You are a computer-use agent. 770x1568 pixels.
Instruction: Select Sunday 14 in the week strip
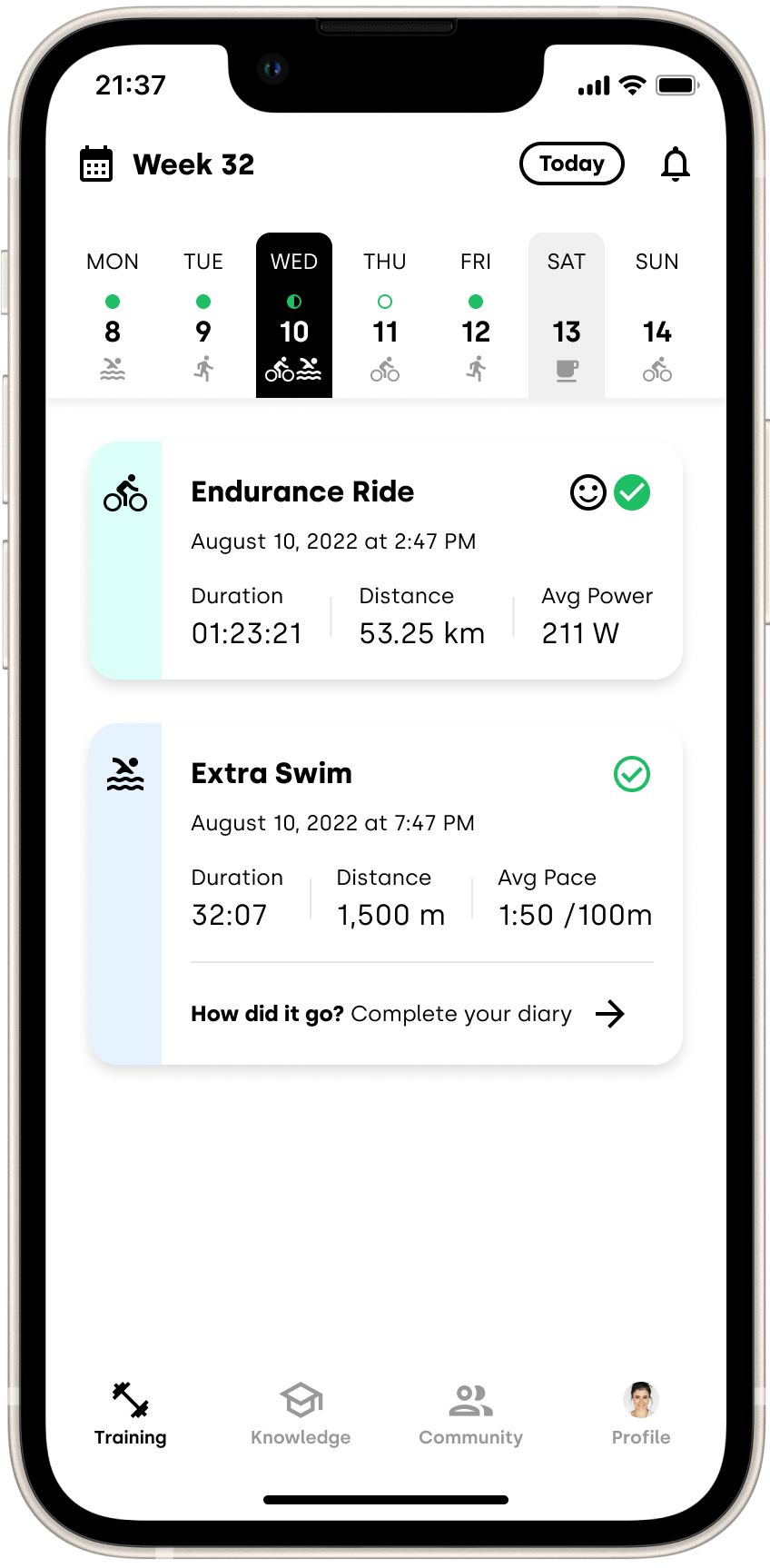[656, 316]
